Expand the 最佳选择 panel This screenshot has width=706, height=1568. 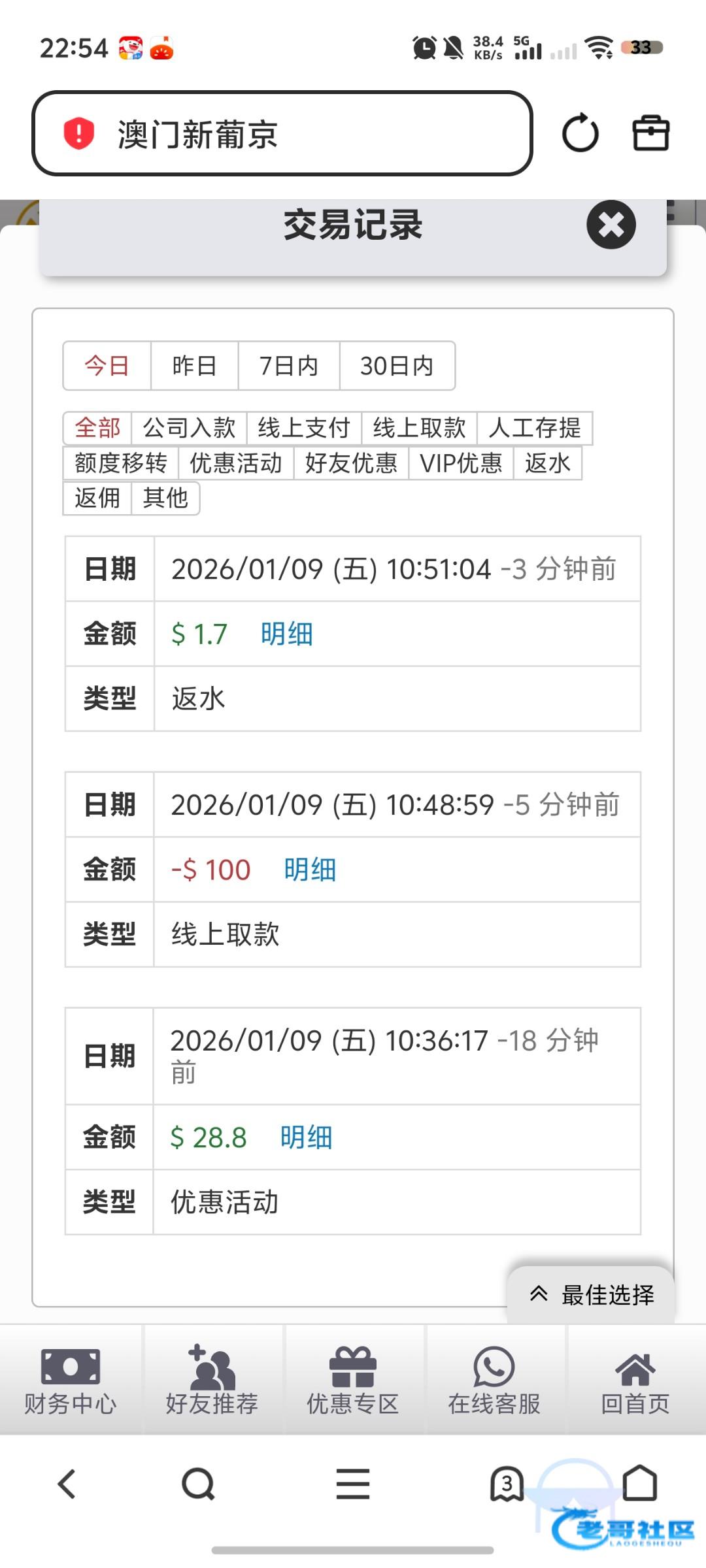pyautogui.click(x=591, y=1294)
